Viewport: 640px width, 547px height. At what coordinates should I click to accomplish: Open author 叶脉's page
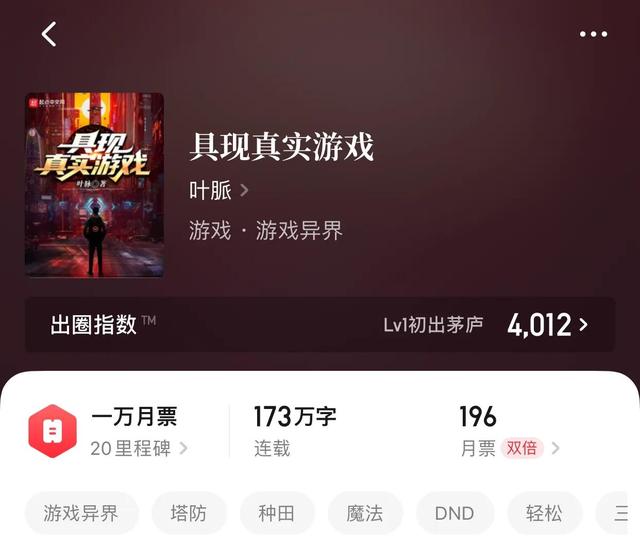(x=219, y=190)
